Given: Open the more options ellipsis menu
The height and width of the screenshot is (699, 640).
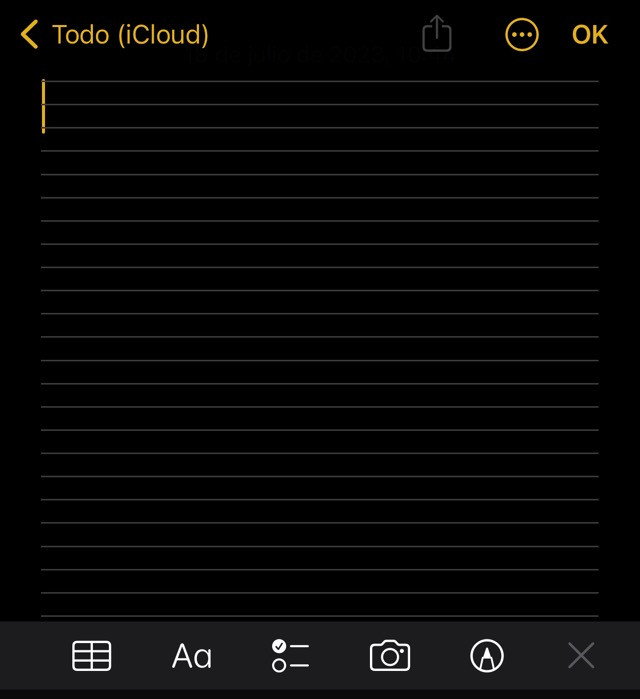Looking at the screenshot, I should click(521, 35).
